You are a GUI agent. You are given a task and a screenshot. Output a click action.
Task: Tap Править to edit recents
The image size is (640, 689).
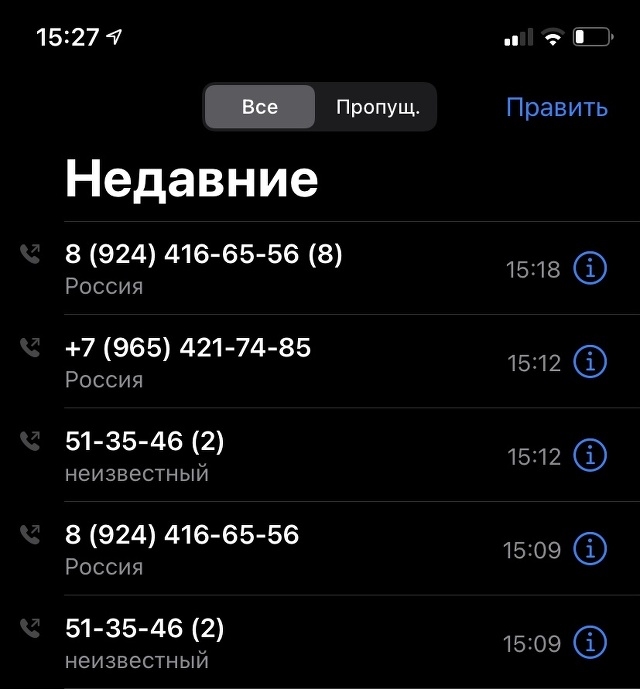coord(556,107)
